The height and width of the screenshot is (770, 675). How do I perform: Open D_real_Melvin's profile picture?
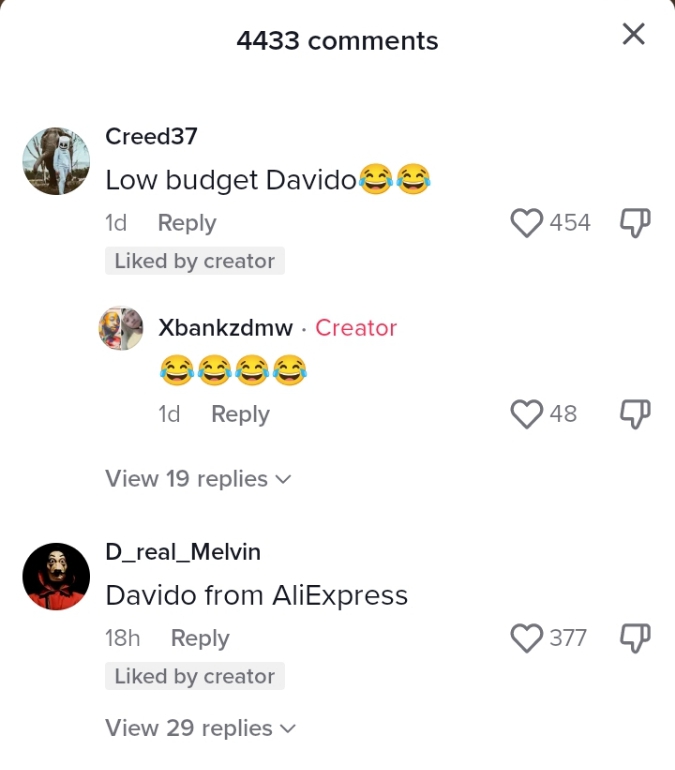pyautogui.click(x=57, y=577)
